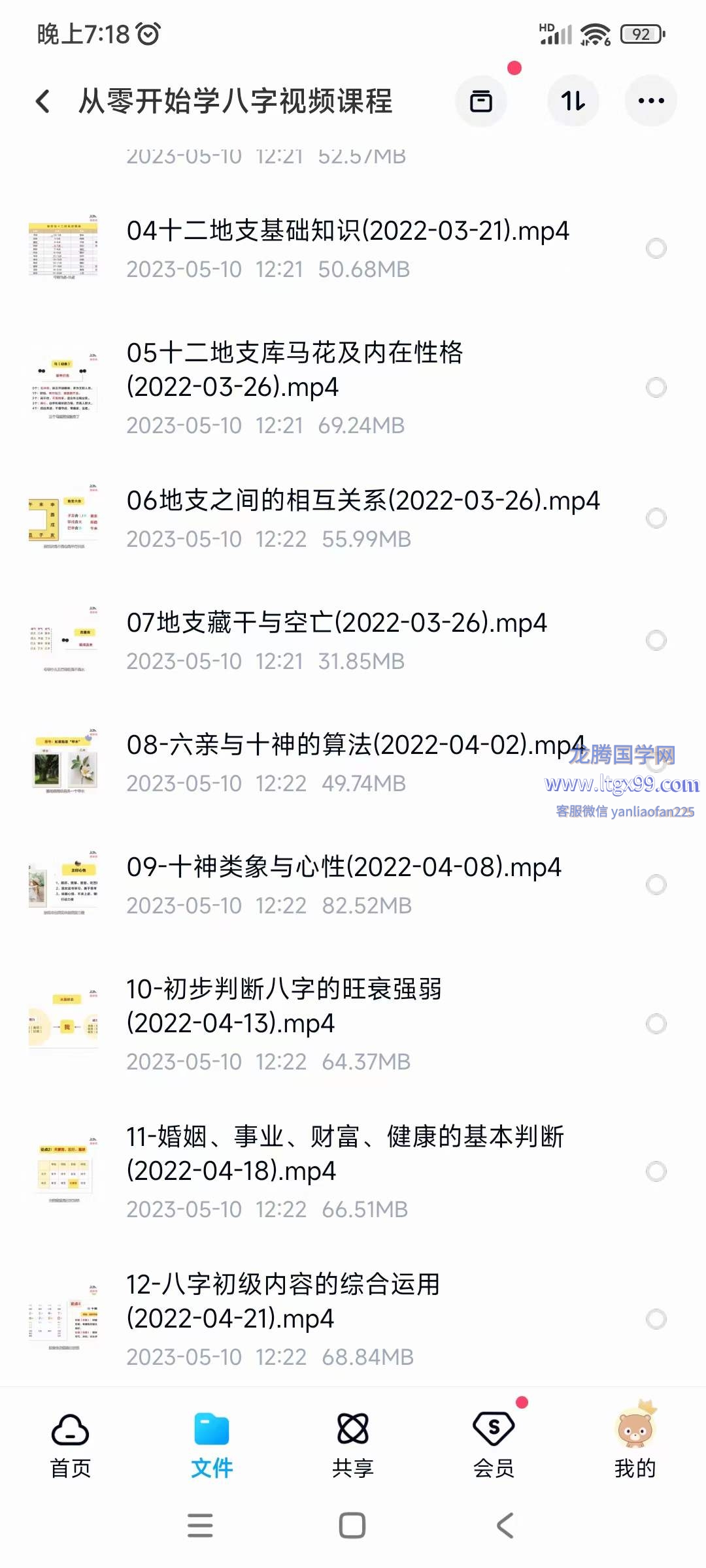Open the three-dot more menu
Screen dimensions: 706x1568
click(x=651, y=101)
